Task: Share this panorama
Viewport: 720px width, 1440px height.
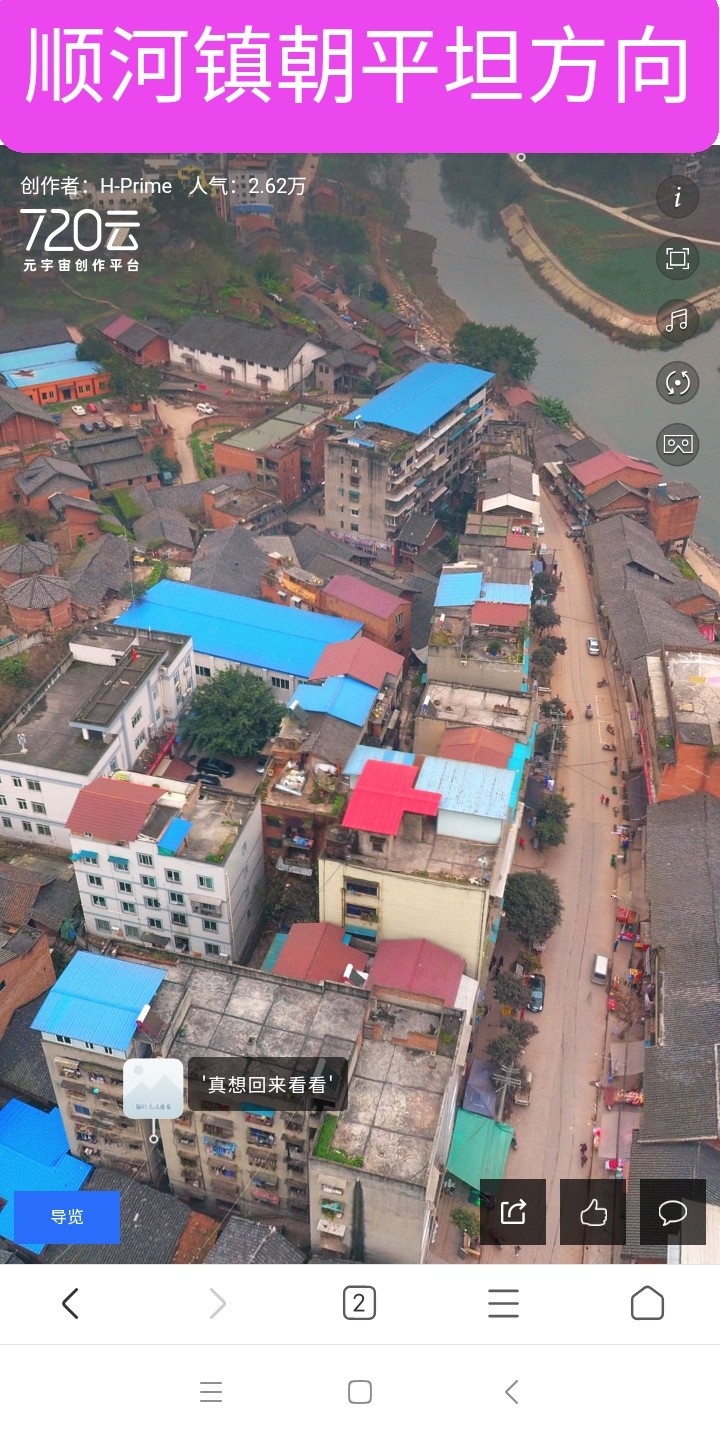Action: click(x=513, y=1212)
